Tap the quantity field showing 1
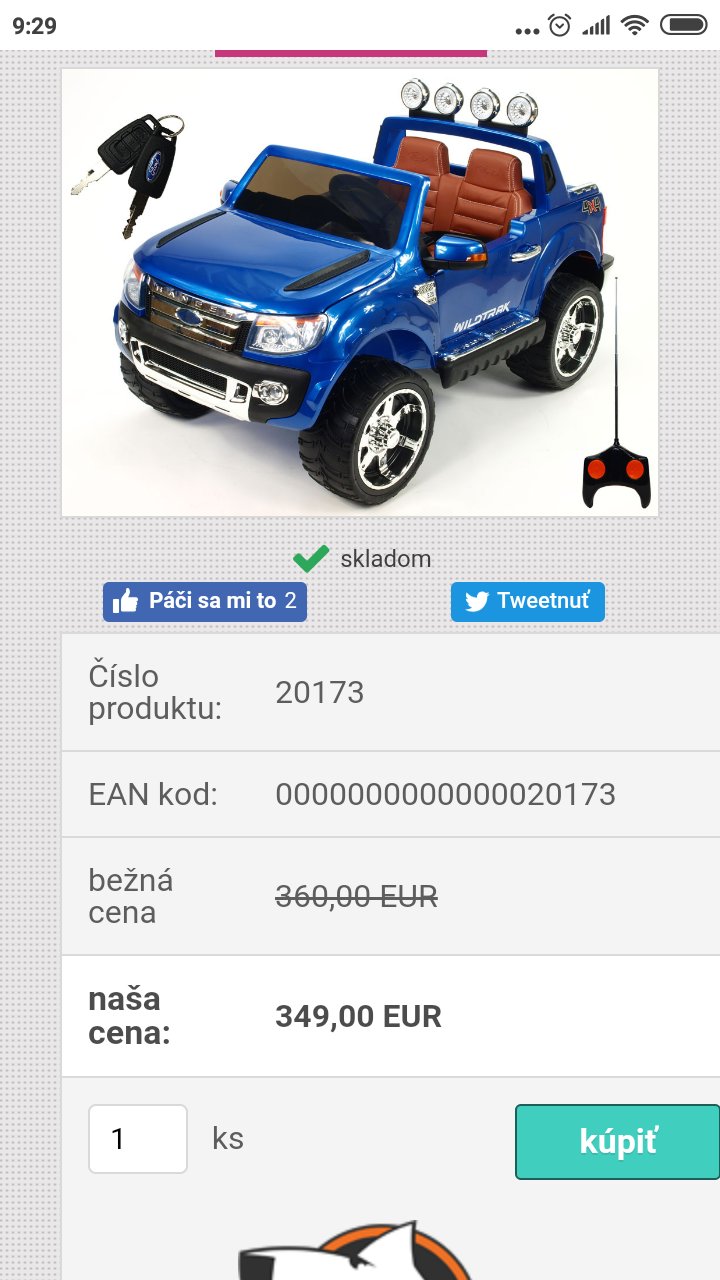Viewport: 720px width, 1280px height. pos(138,1138)
